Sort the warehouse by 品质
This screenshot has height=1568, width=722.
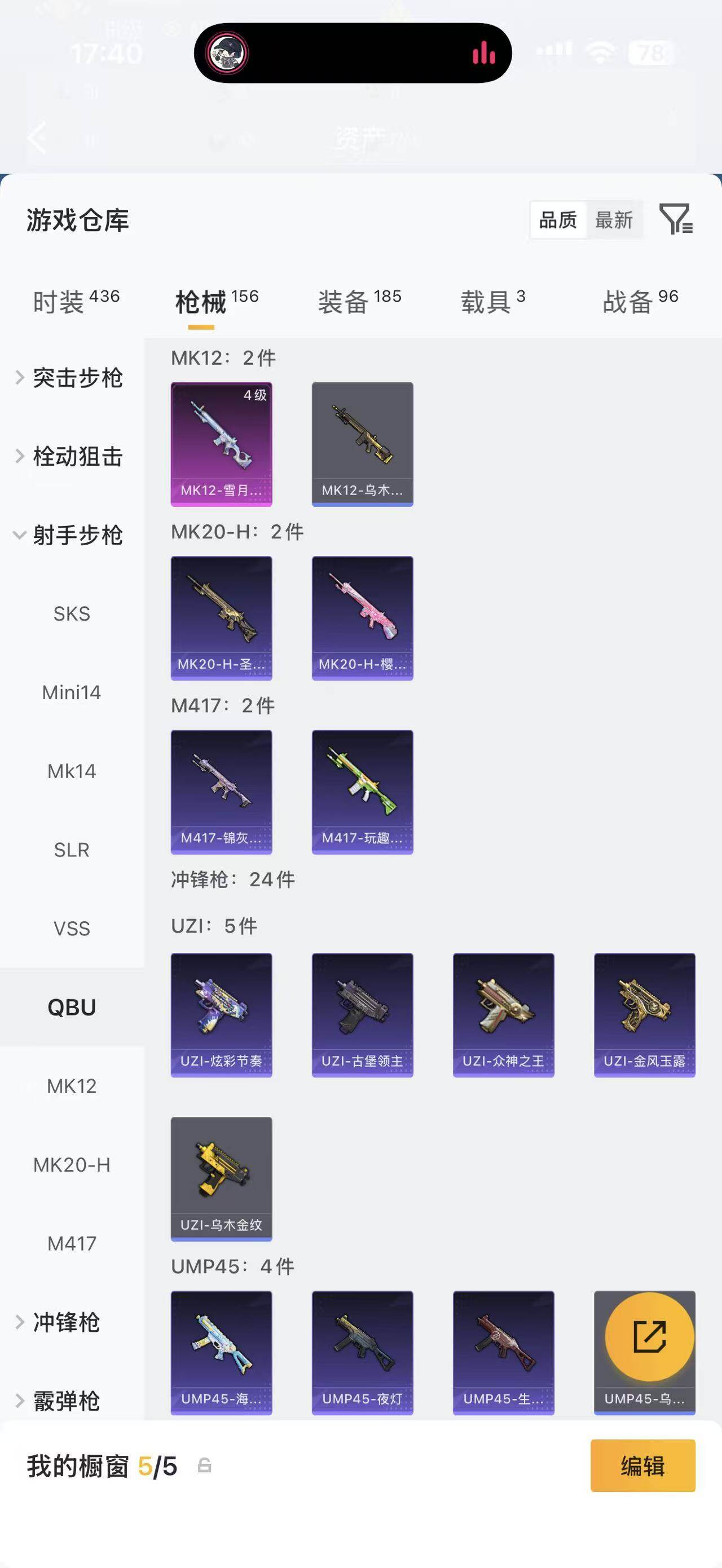point(558,220)
